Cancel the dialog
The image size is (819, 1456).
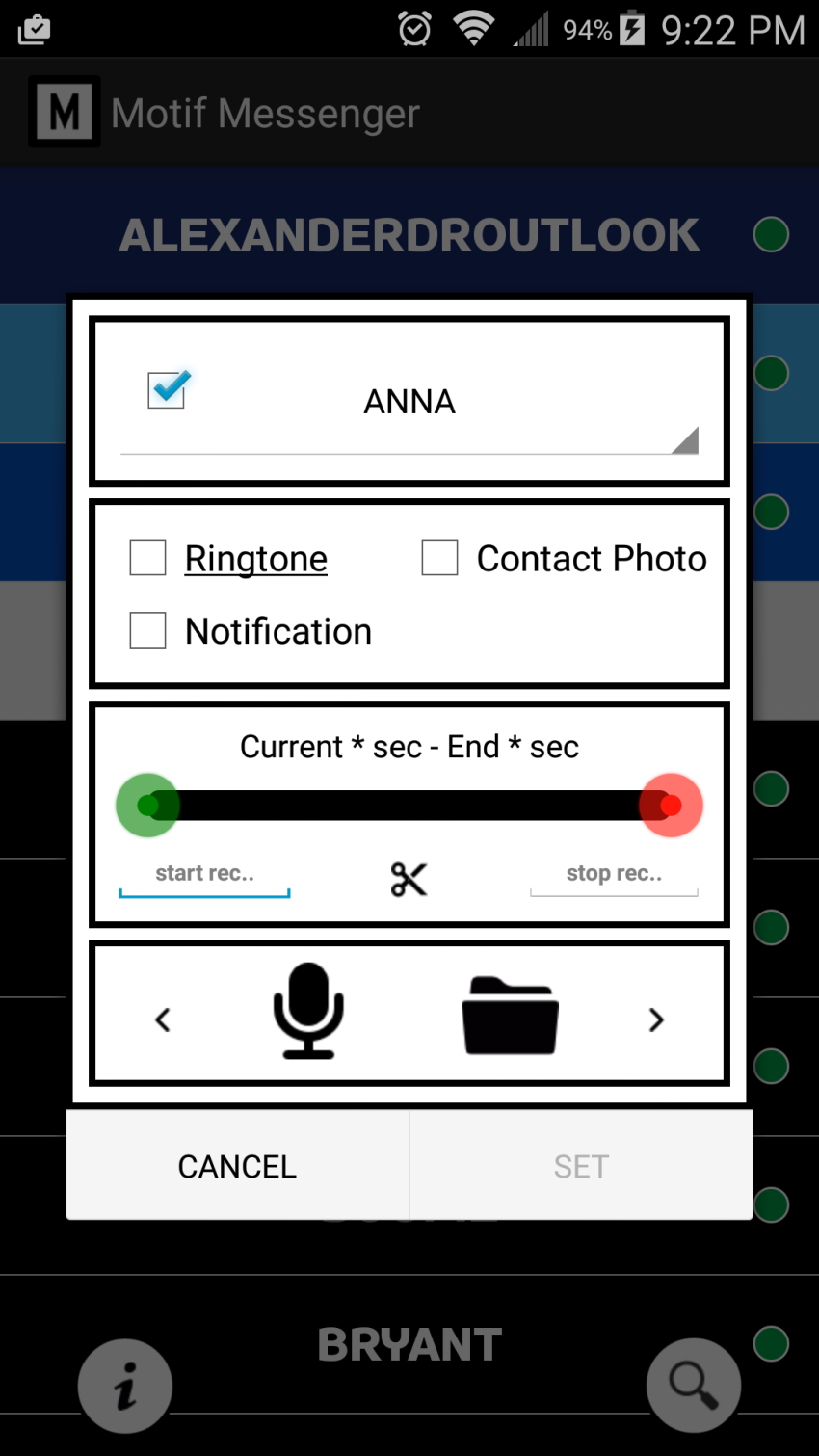click(x=237, y=1166)
